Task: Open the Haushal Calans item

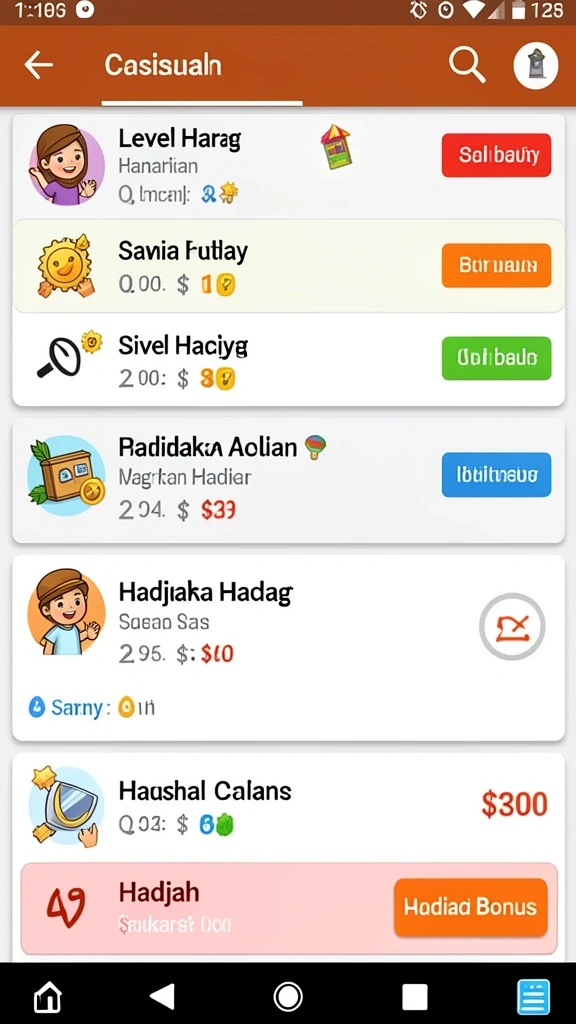Action: tap(288, 805)
